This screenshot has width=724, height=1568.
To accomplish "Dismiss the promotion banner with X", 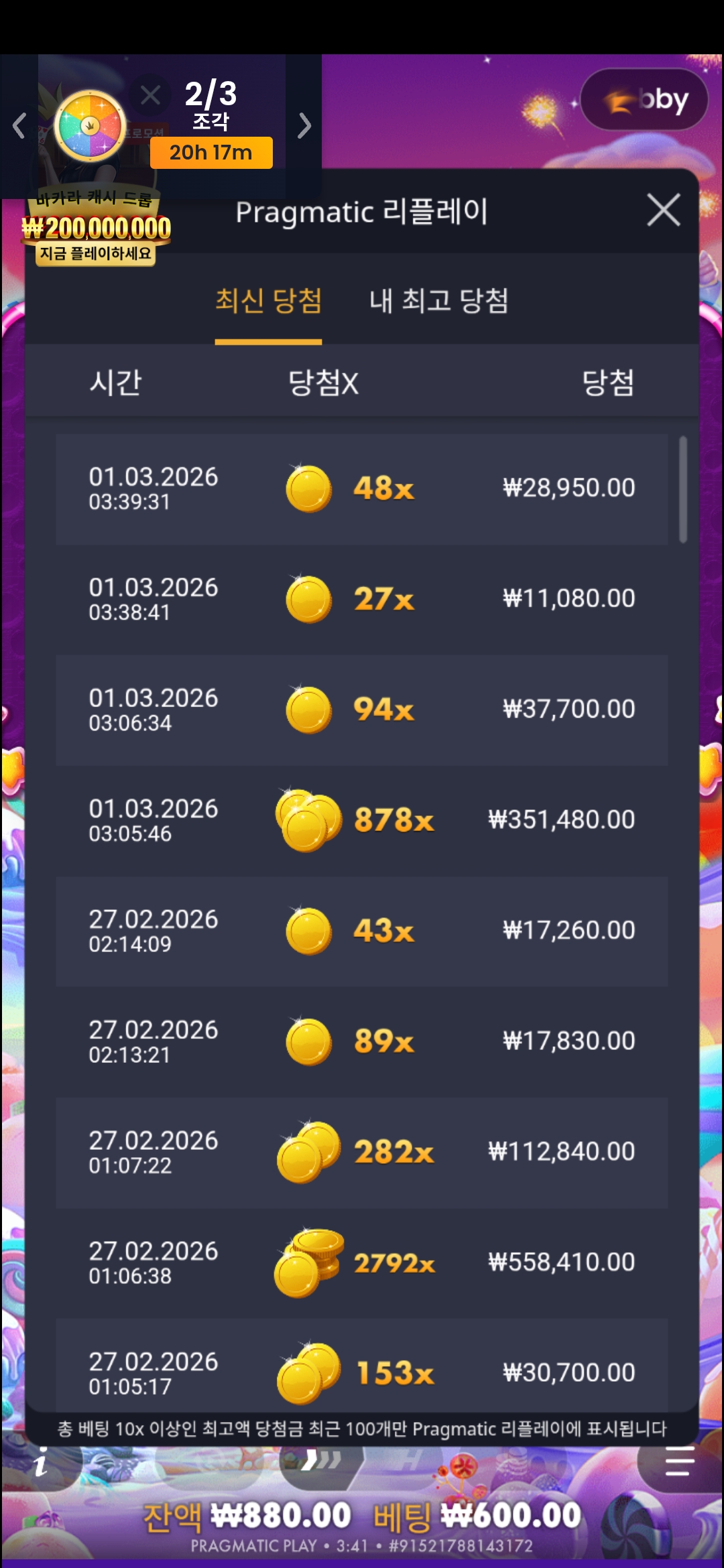I will (151, 96).
